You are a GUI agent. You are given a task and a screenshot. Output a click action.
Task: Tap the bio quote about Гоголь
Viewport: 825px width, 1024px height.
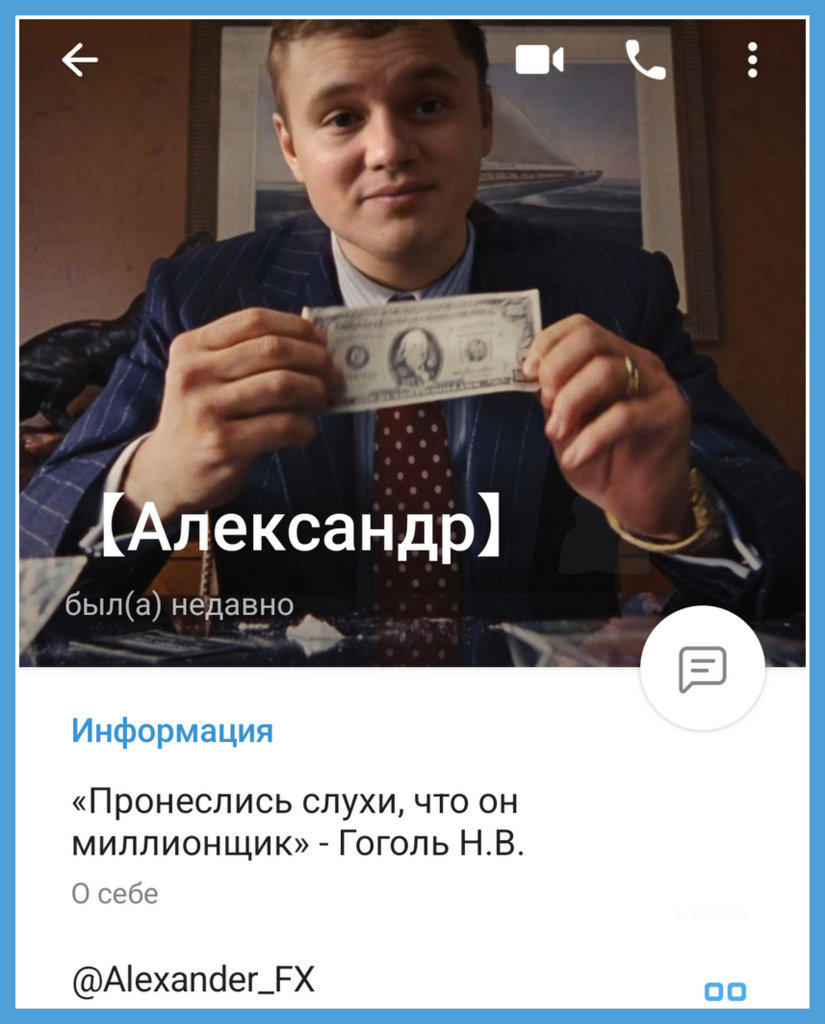298,824
